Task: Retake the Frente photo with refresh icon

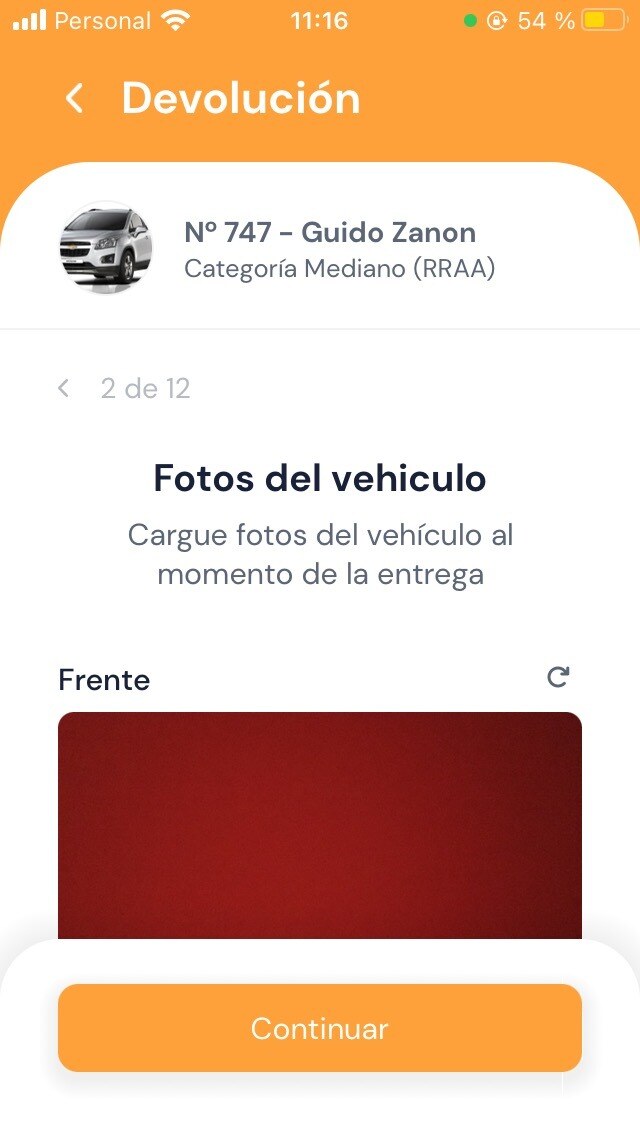Action: pos(558,678)
